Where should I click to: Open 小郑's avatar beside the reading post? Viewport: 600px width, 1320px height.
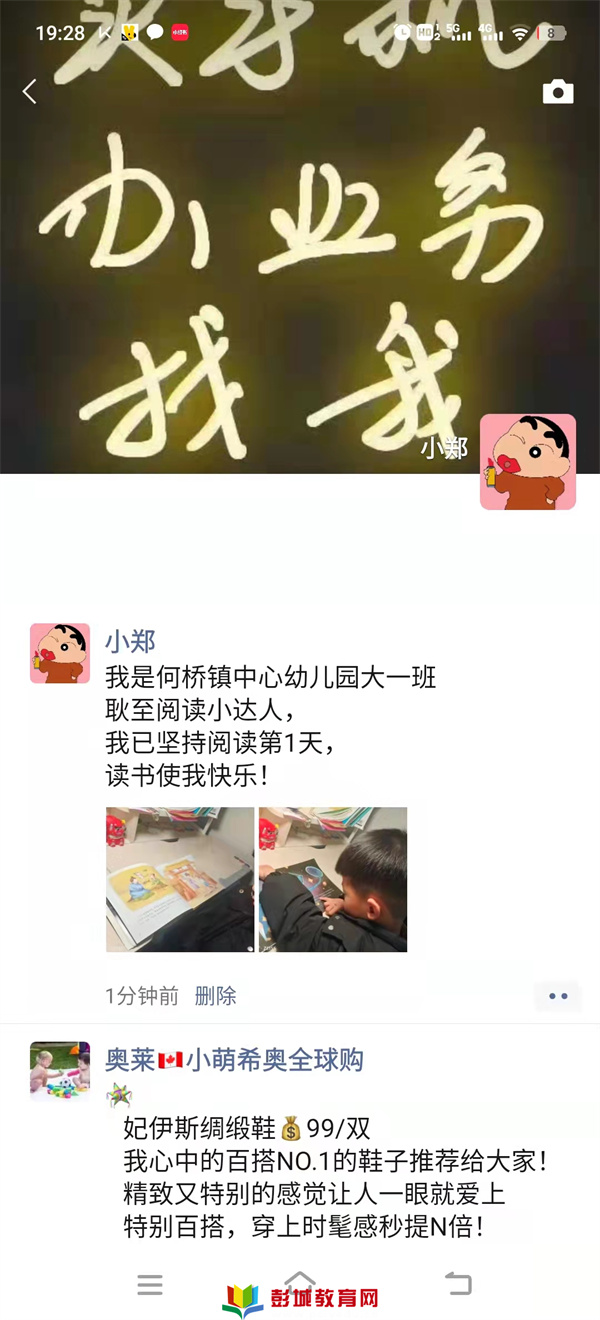[x=60, y=654]
